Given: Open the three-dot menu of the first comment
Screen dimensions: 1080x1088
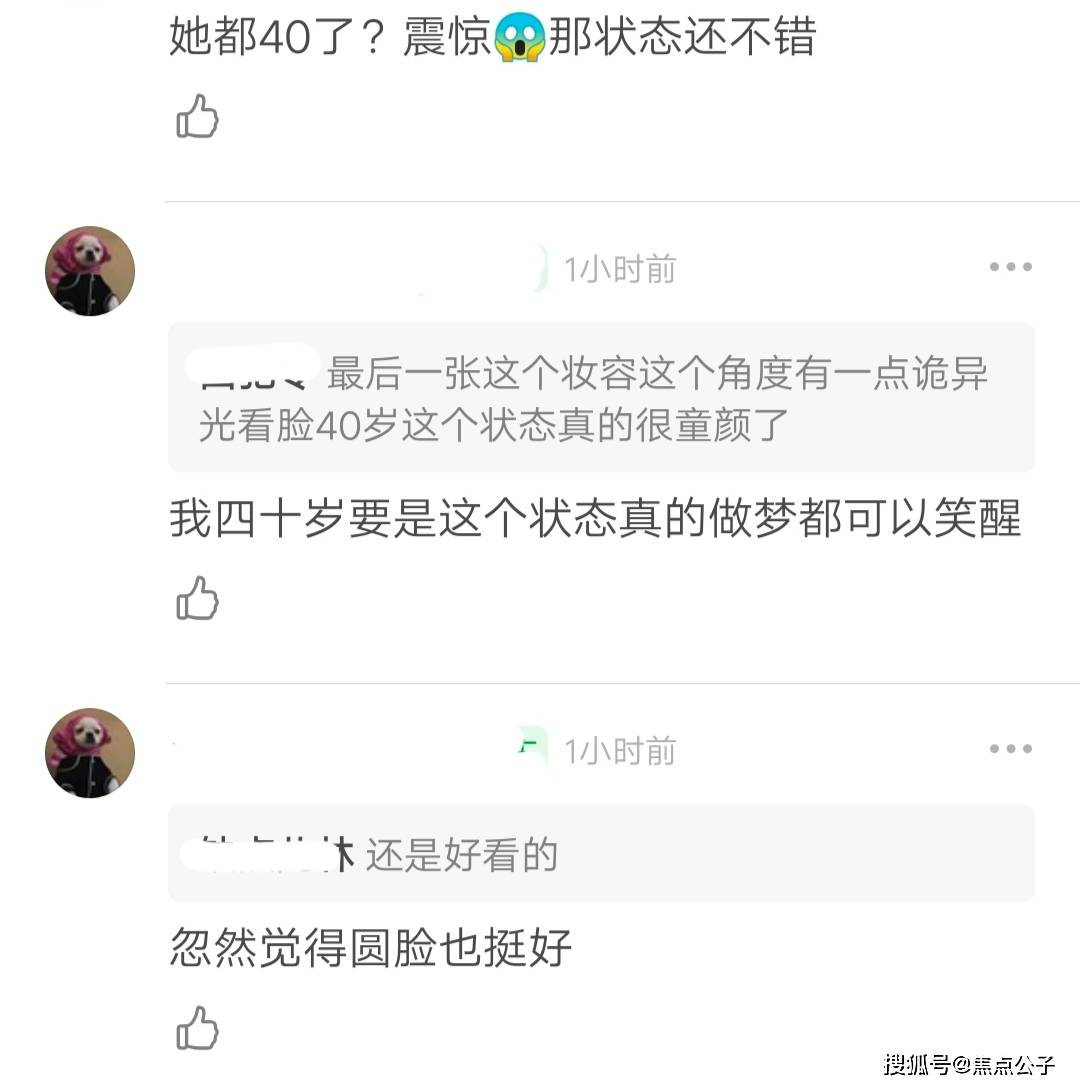Looking at the screenshot, I should pos(1011,266).
